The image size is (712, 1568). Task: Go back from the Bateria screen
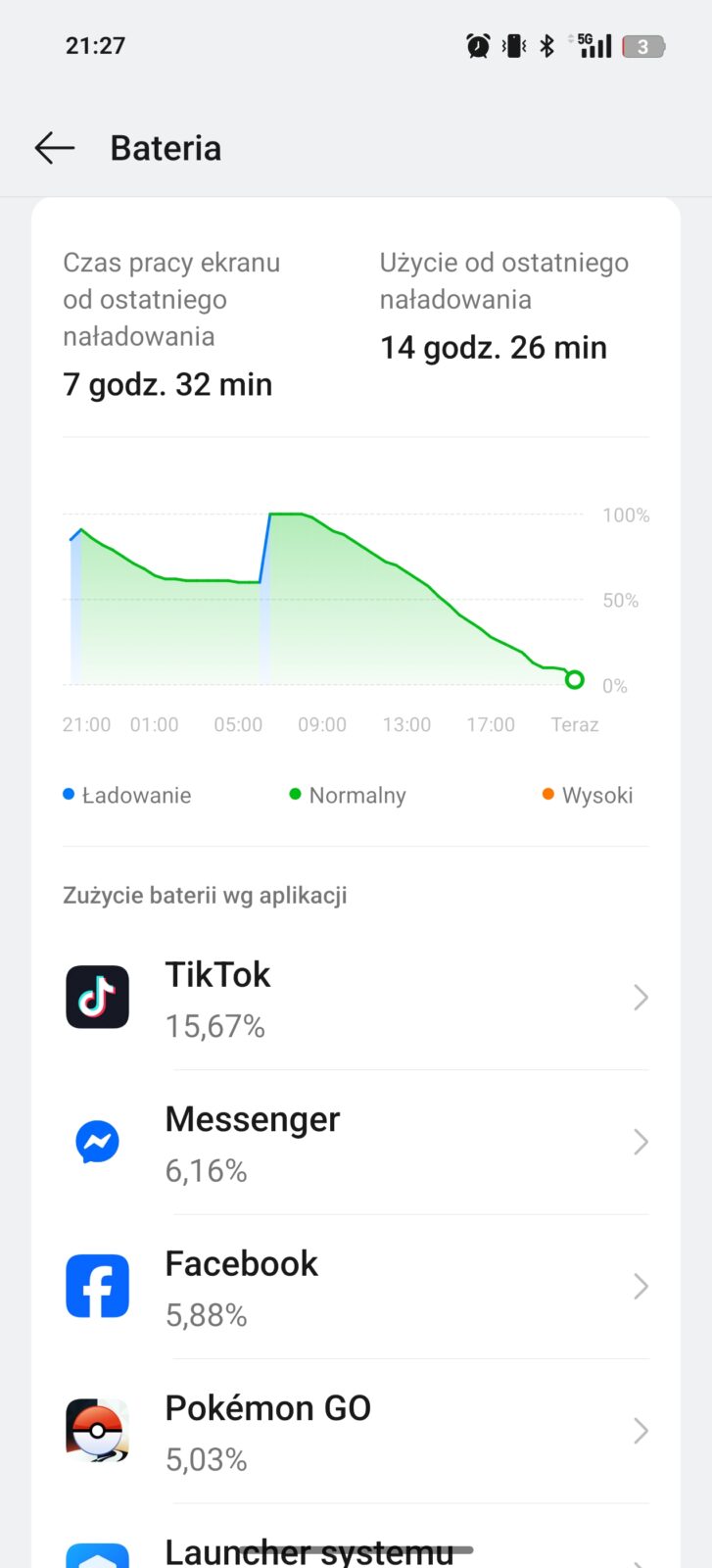click(x=55, y=148)
